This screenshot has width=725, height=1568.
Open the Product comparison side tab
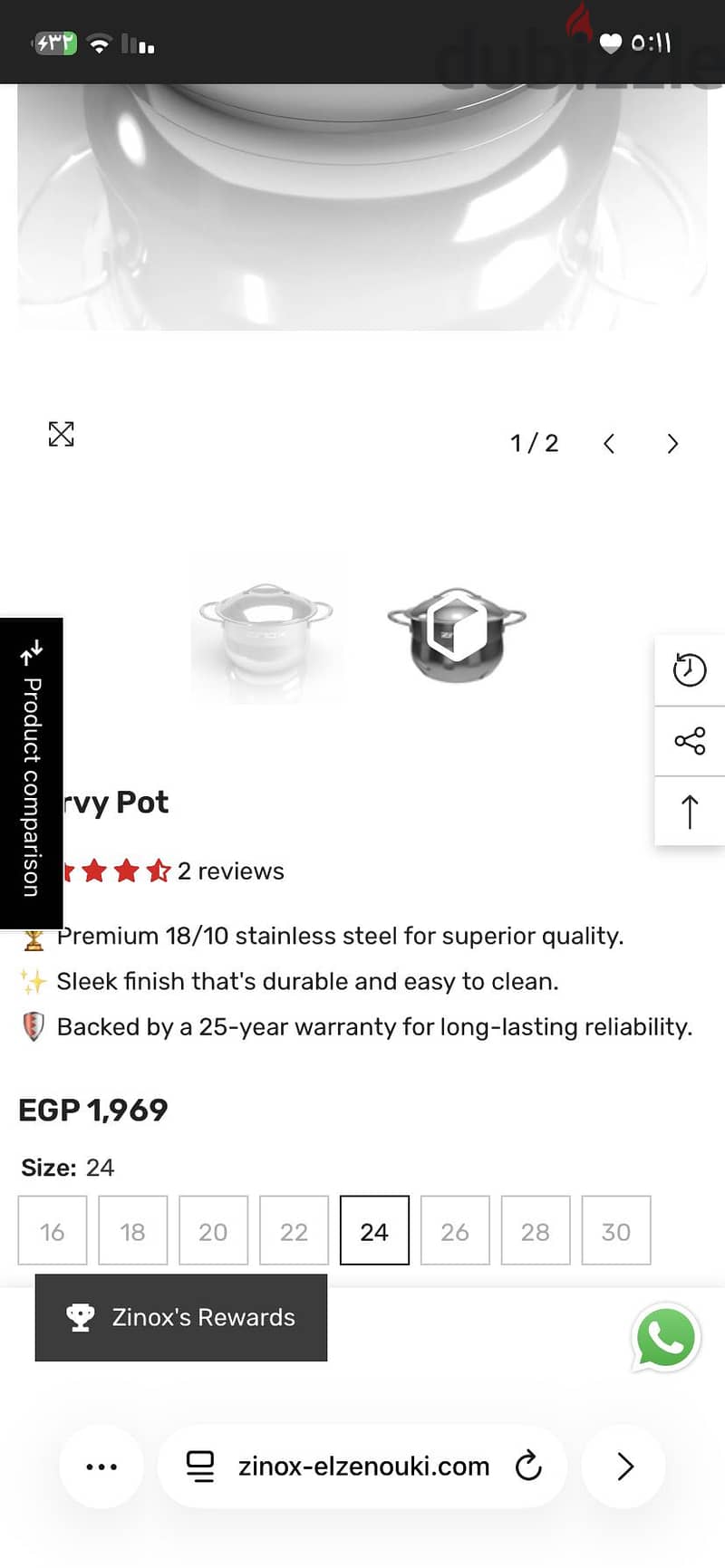point(31,773)
